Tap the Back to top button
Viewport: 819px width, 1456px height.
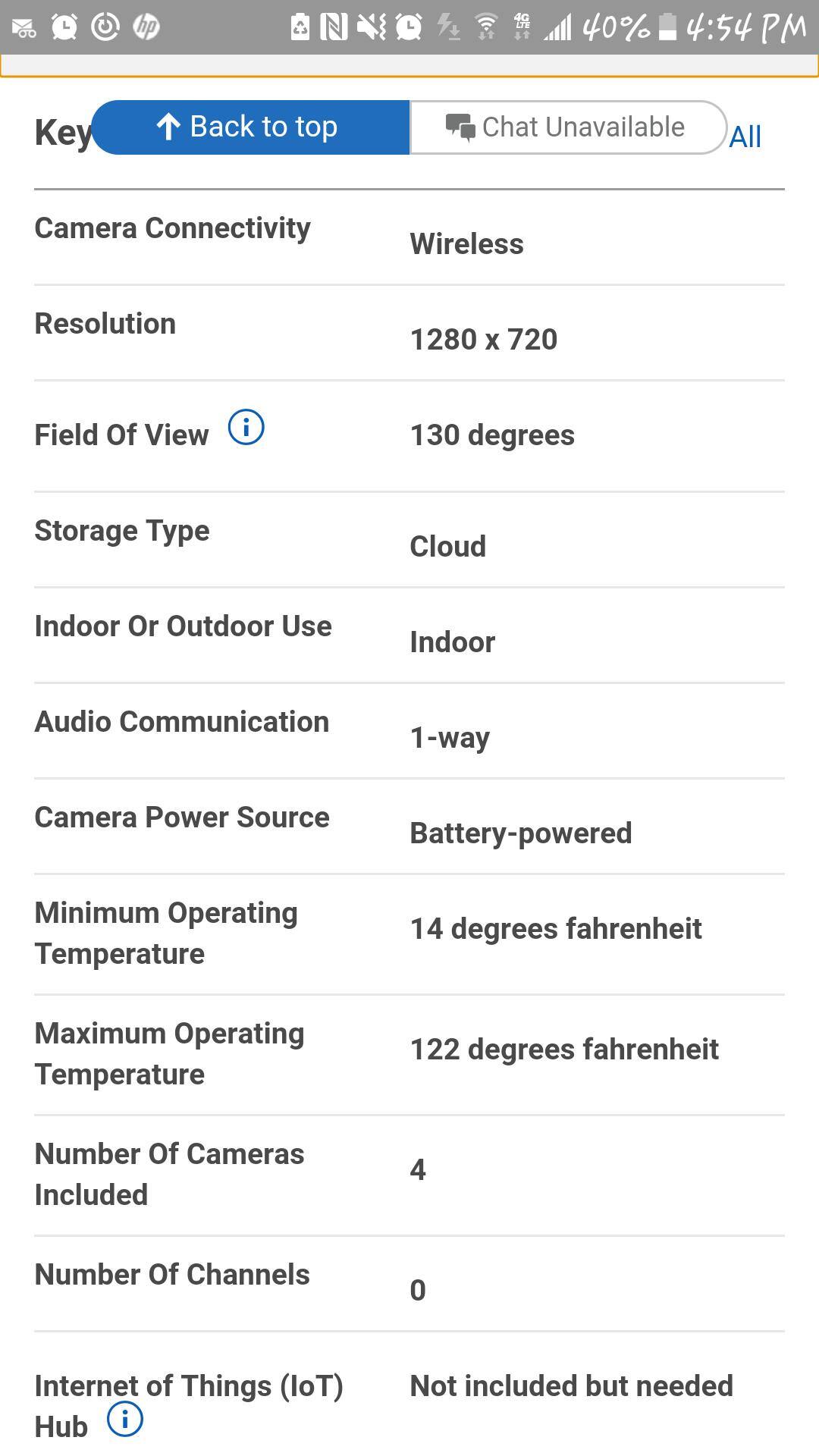[x=250, y=127]
